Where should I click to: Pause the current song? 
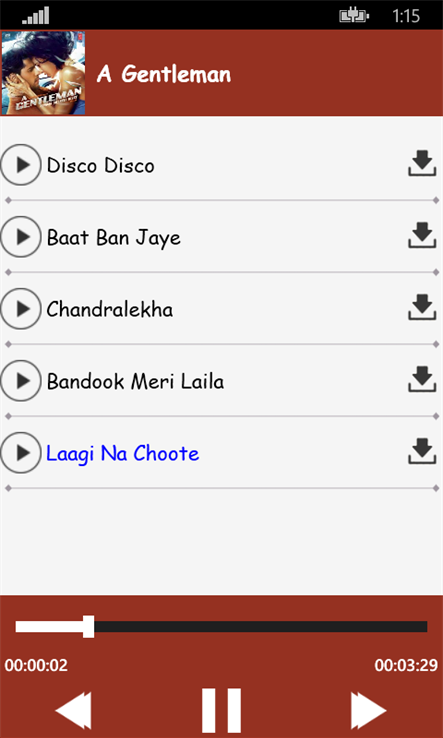coord(221,710)
